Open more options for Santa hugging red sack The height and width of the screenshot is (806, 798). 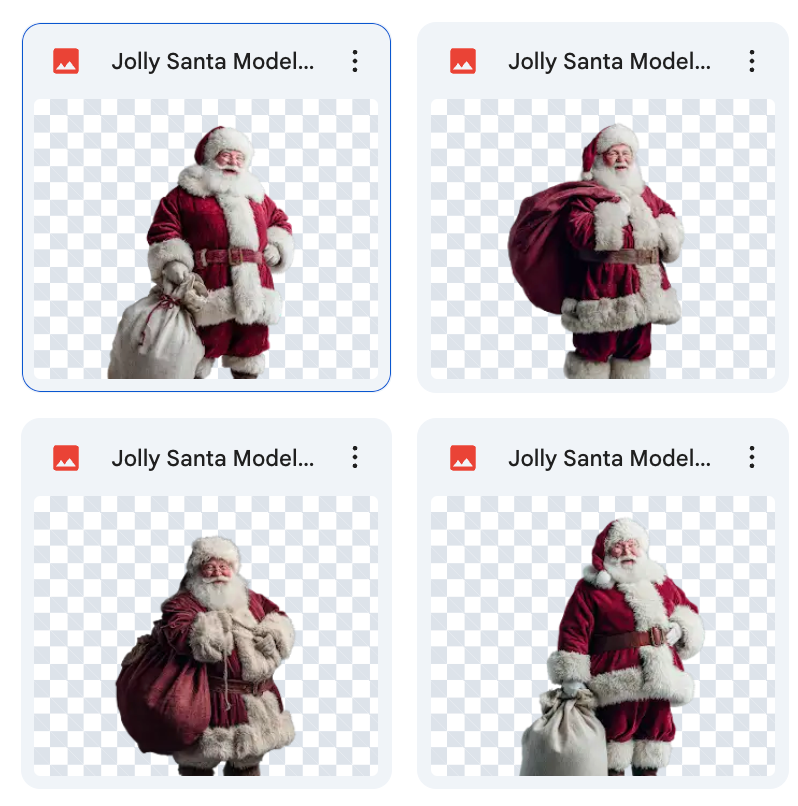[354, 458]
